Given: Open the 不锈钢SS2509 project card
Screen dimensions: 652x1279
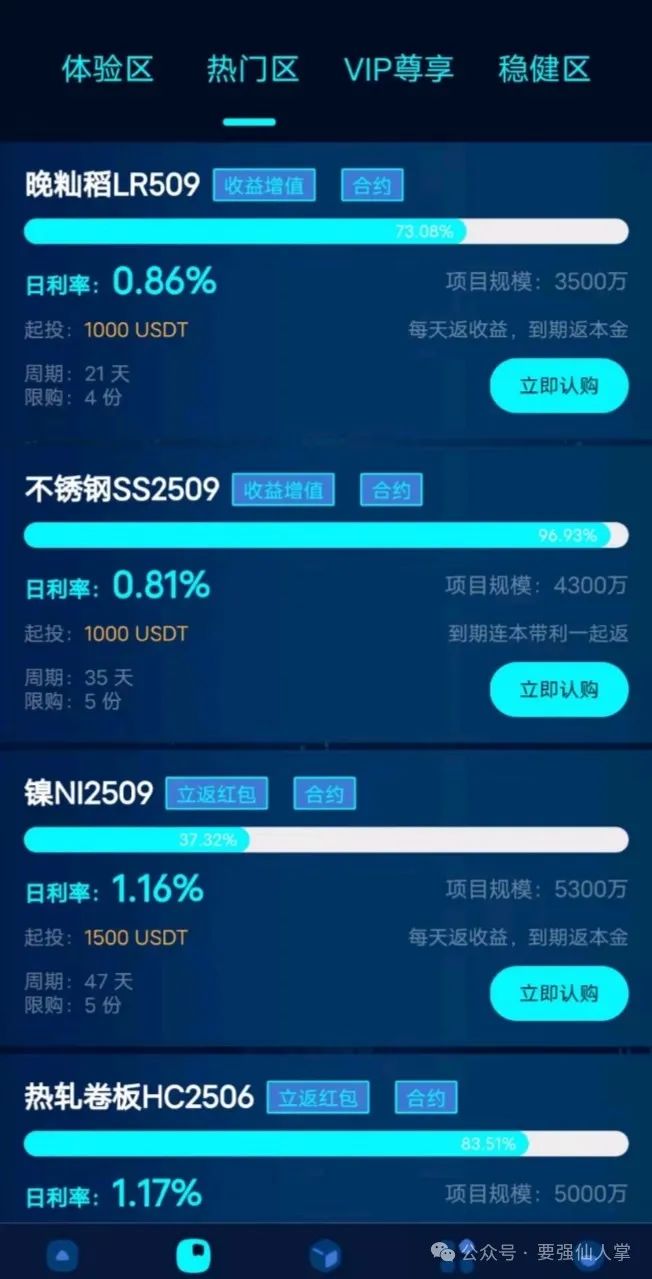Looking at the screenshot, I should (122, 489).
